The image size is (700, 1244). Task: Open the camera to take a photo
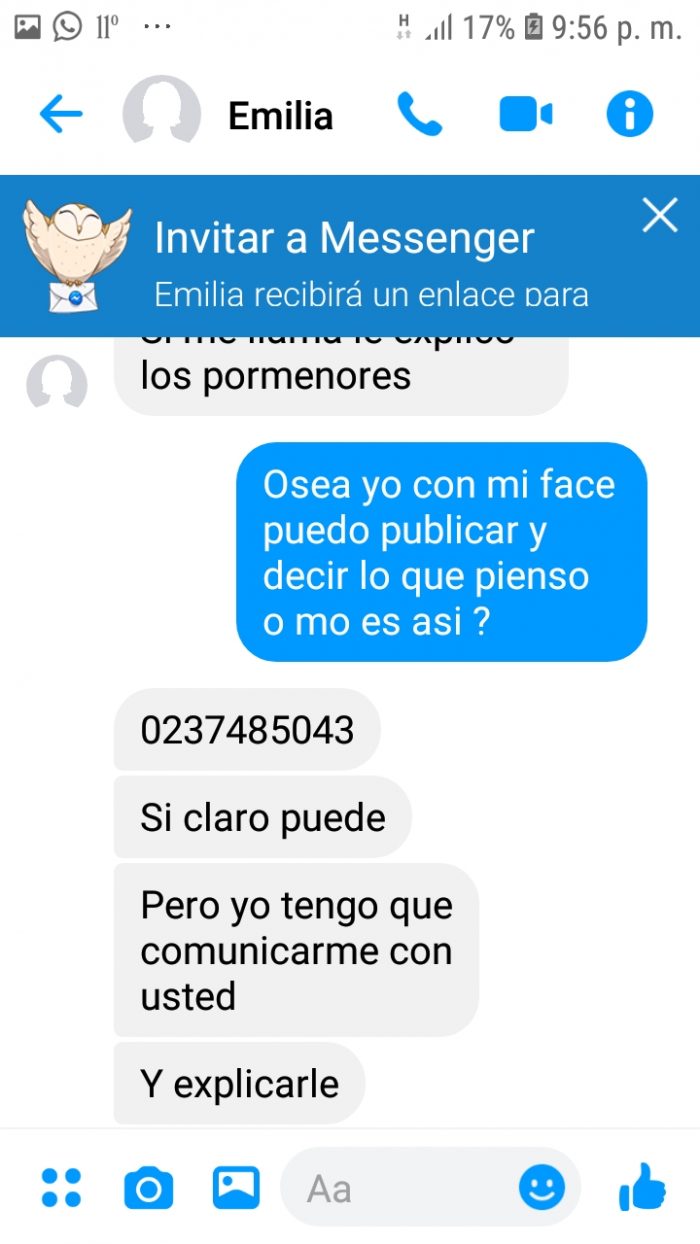tap(149, 1188)
